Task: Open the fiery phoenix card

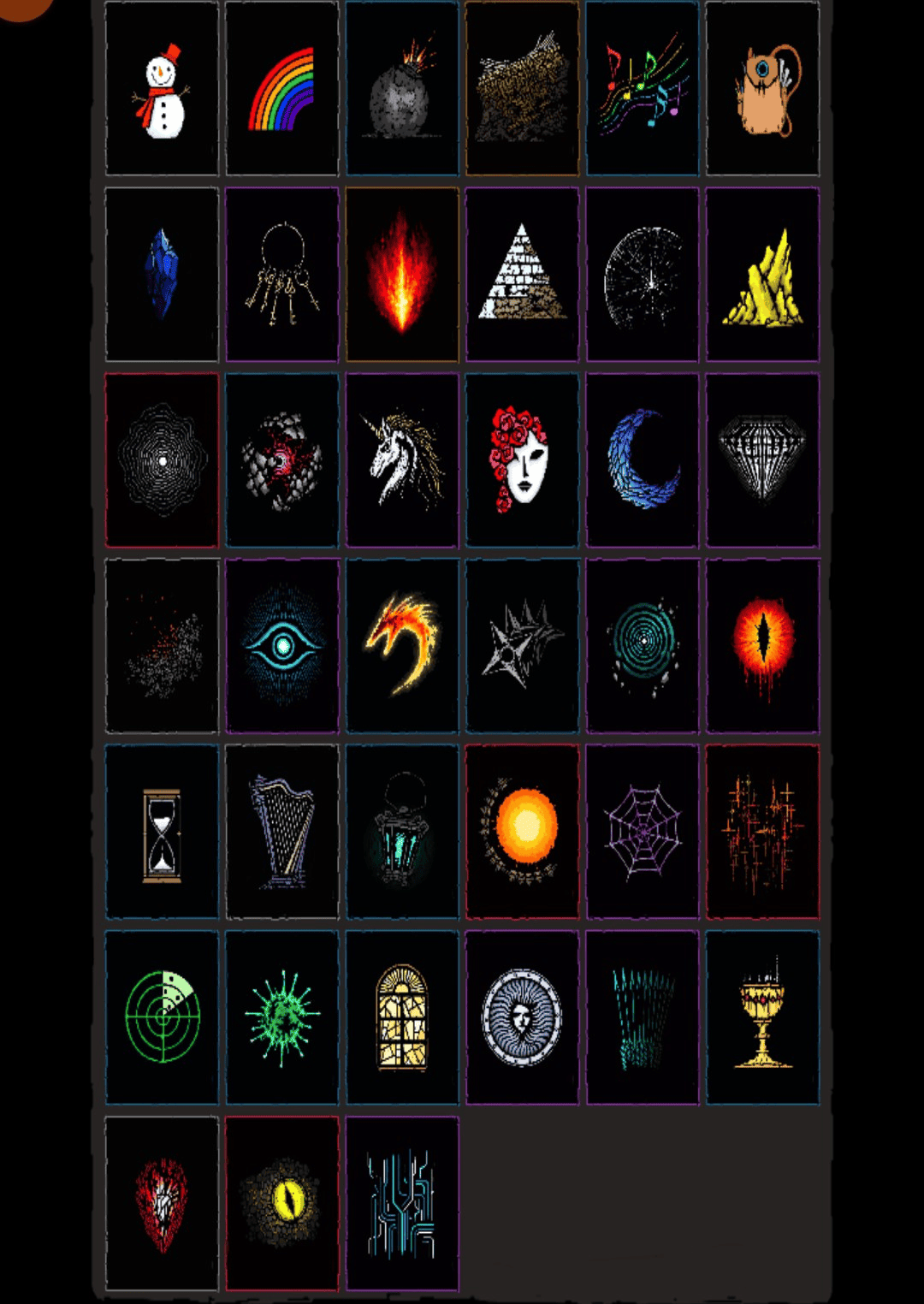Action: pyautogui.click(x=402, y=646)
